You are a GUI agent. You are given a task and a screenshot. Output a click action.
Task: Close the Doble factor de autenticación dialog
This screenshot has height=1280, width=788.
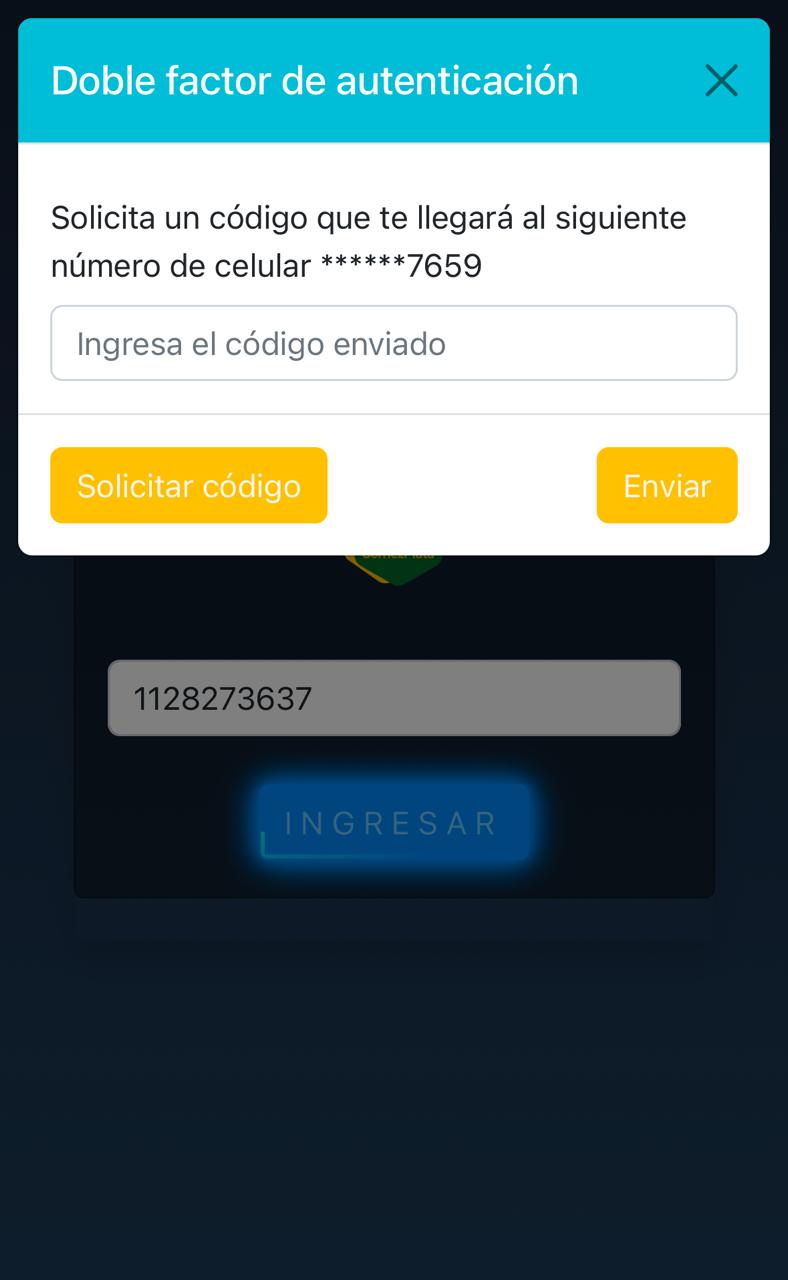click(x=720, y=81)
